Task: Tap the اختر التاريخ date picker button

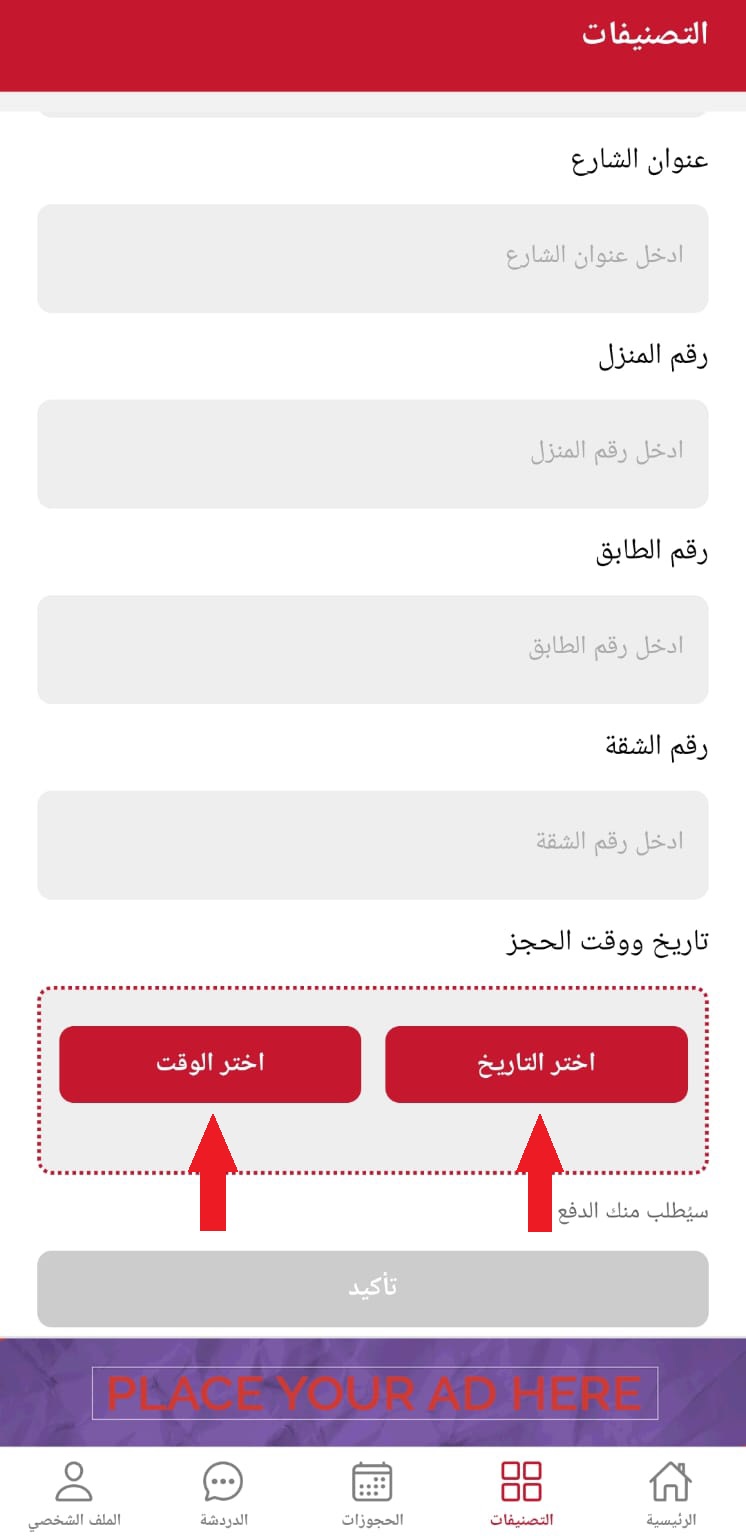Action: pos(536,1064)
